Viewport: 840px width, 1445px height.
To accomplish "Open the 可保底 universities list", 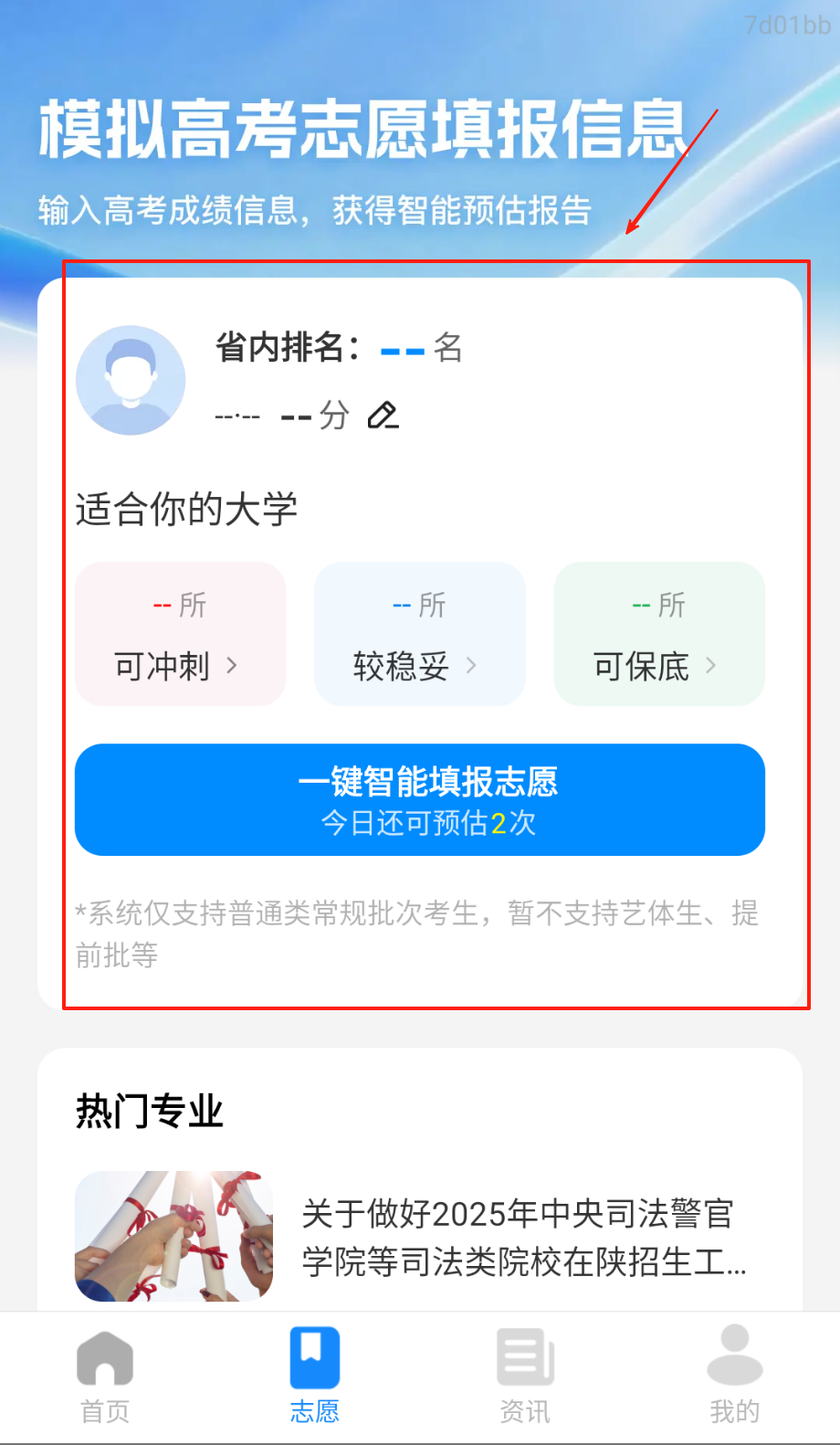I will click(658, 634).
